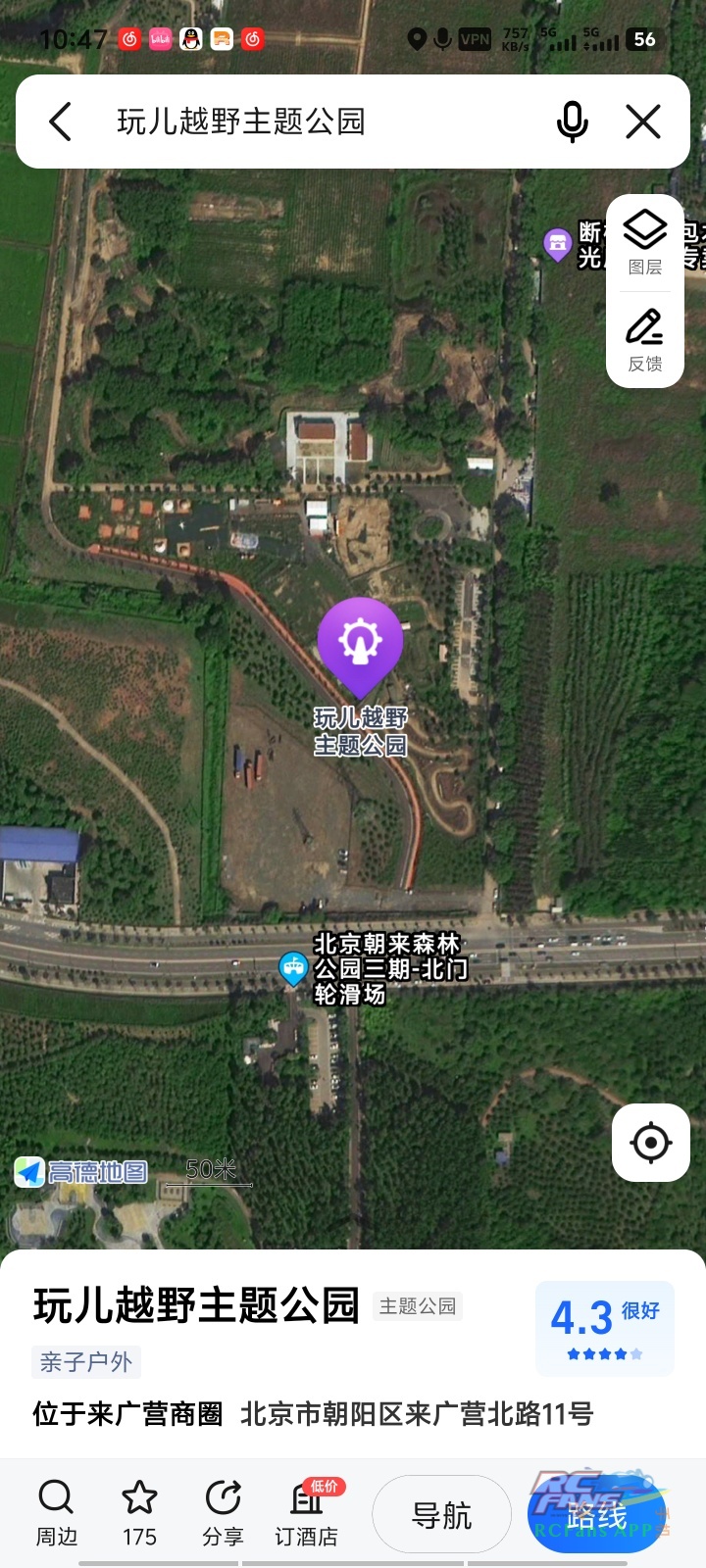Save the place with the star 175
706x1568 pixels.
click(x=139, y=1514)
